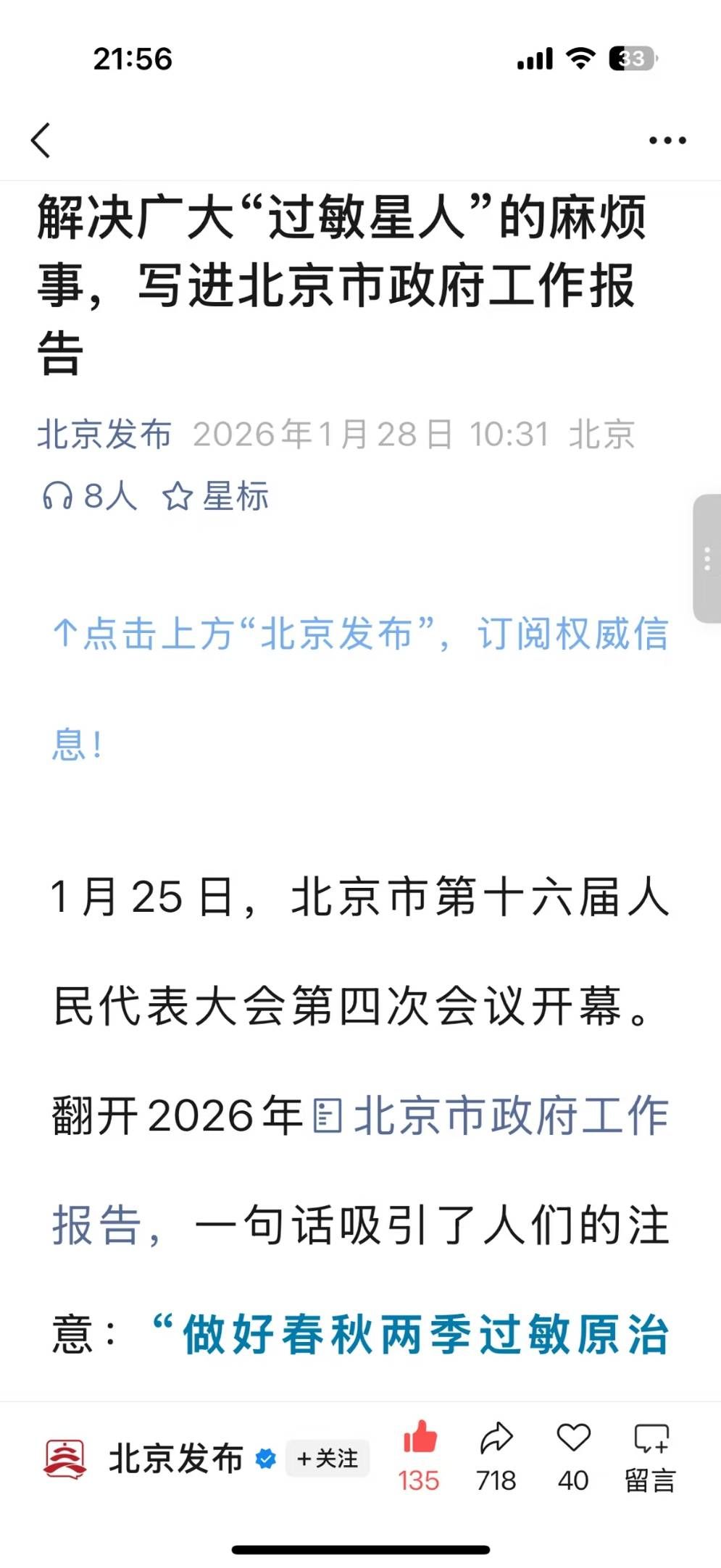Open the 北京市政府工作报告 linked document
Viewport: 721px width, 1568px height.
pos(490,1115)
